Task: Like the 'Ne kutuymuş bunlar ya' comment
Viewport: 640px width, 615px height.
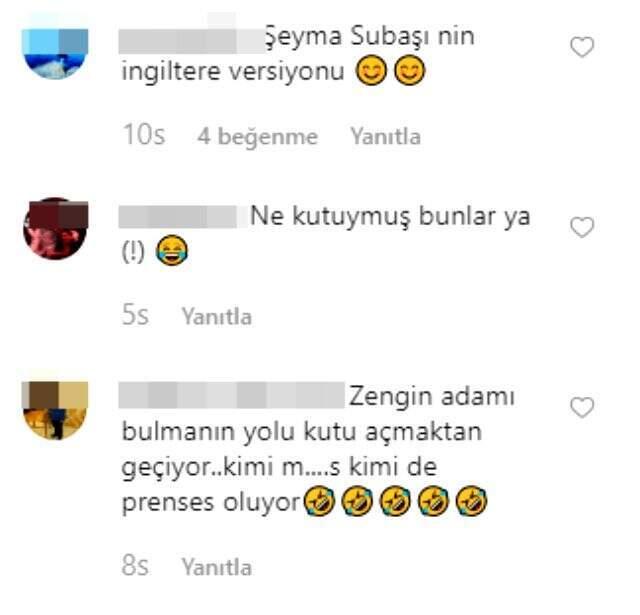Action: tap(581, 228)
